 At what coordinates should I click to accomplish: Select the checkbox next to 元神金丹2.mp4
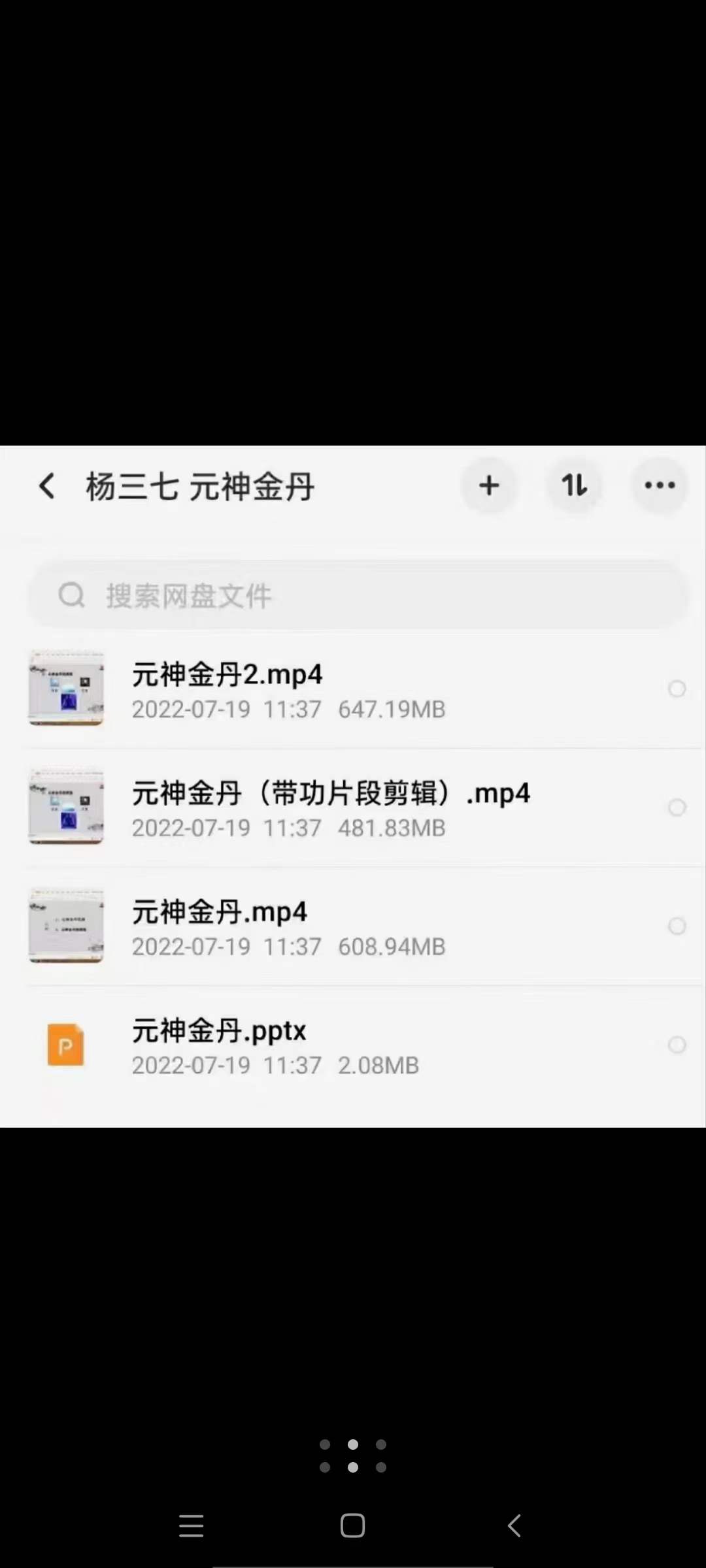coord(677,689)
